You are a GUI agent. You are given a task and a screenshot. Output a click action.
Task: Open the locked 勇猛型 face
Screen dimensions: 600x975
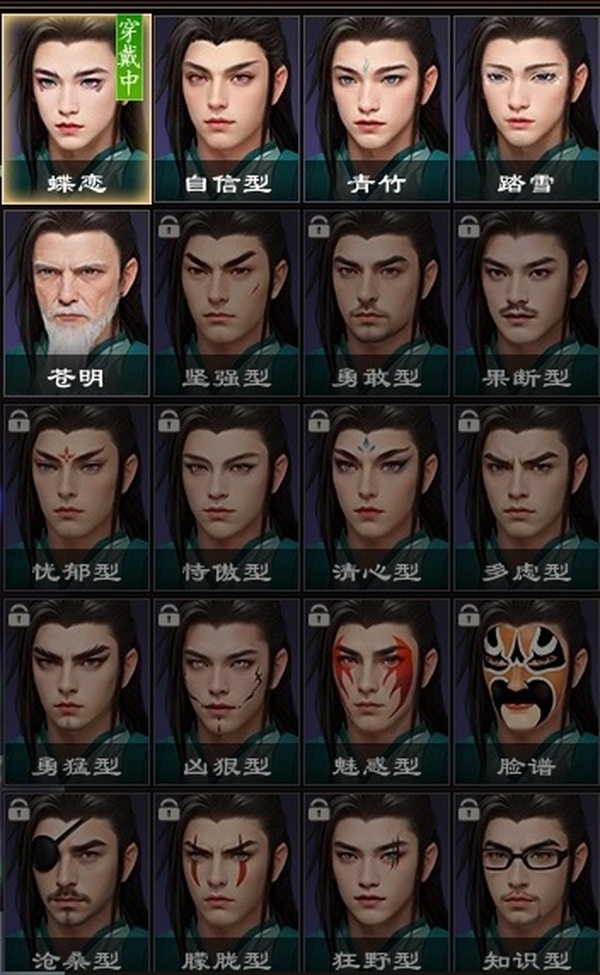click(76, 690)
